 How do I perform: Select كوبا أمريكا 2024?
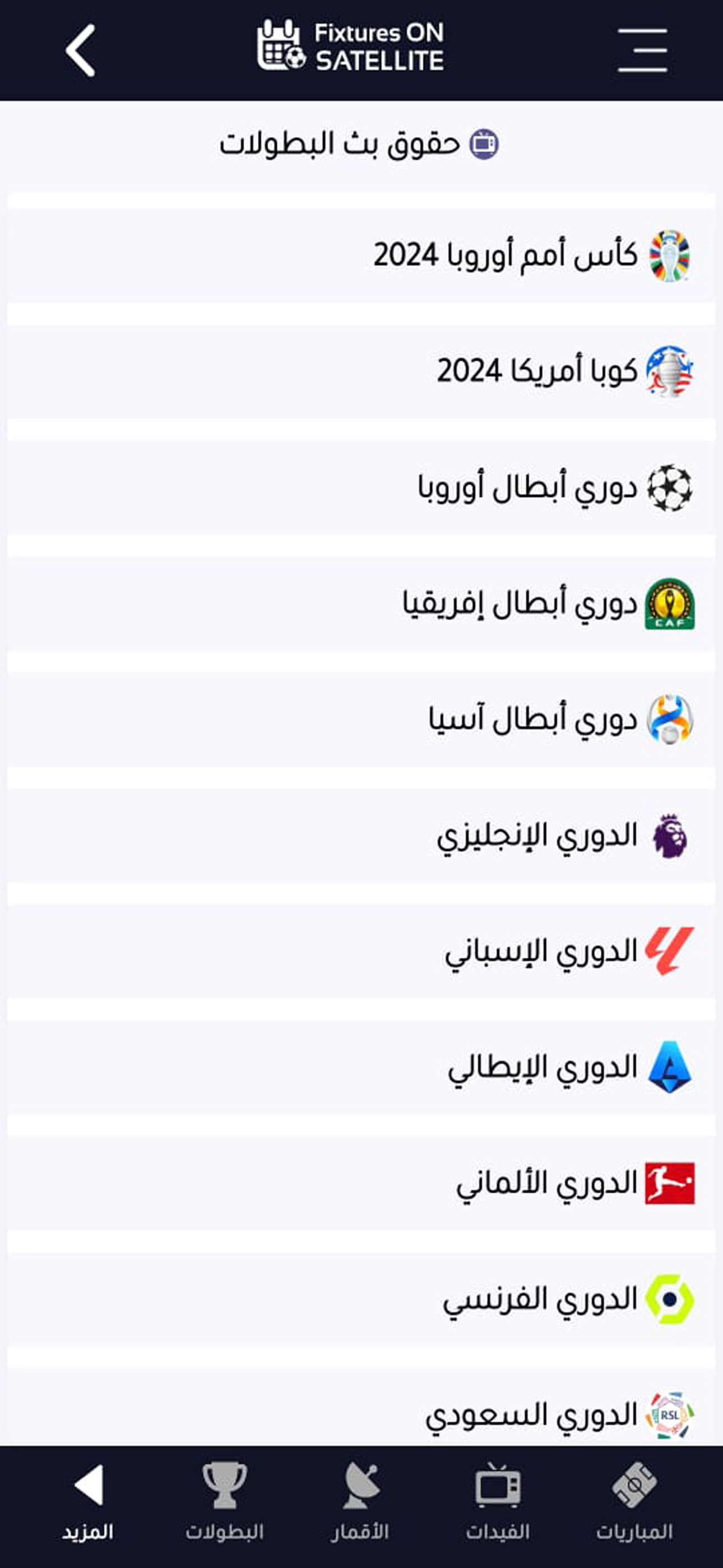click(x=361, y=371)
